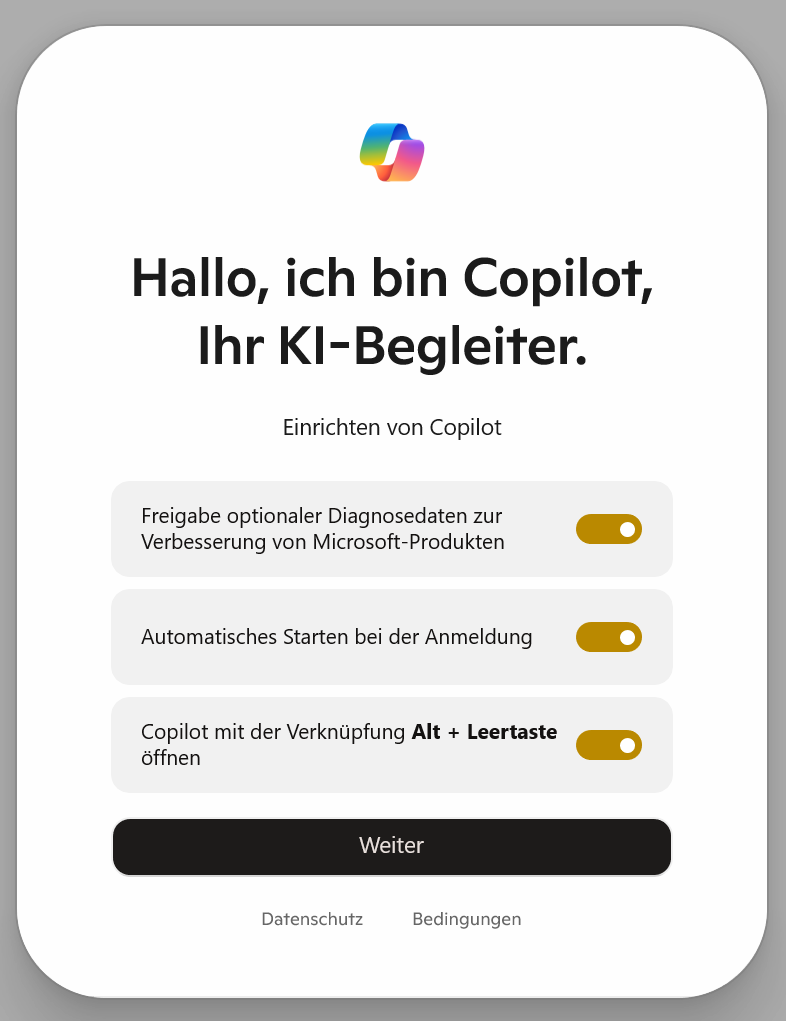Open the Bedingungen link
The width and height of the screenshot is (786, 1021).
[x=466, y=919]
